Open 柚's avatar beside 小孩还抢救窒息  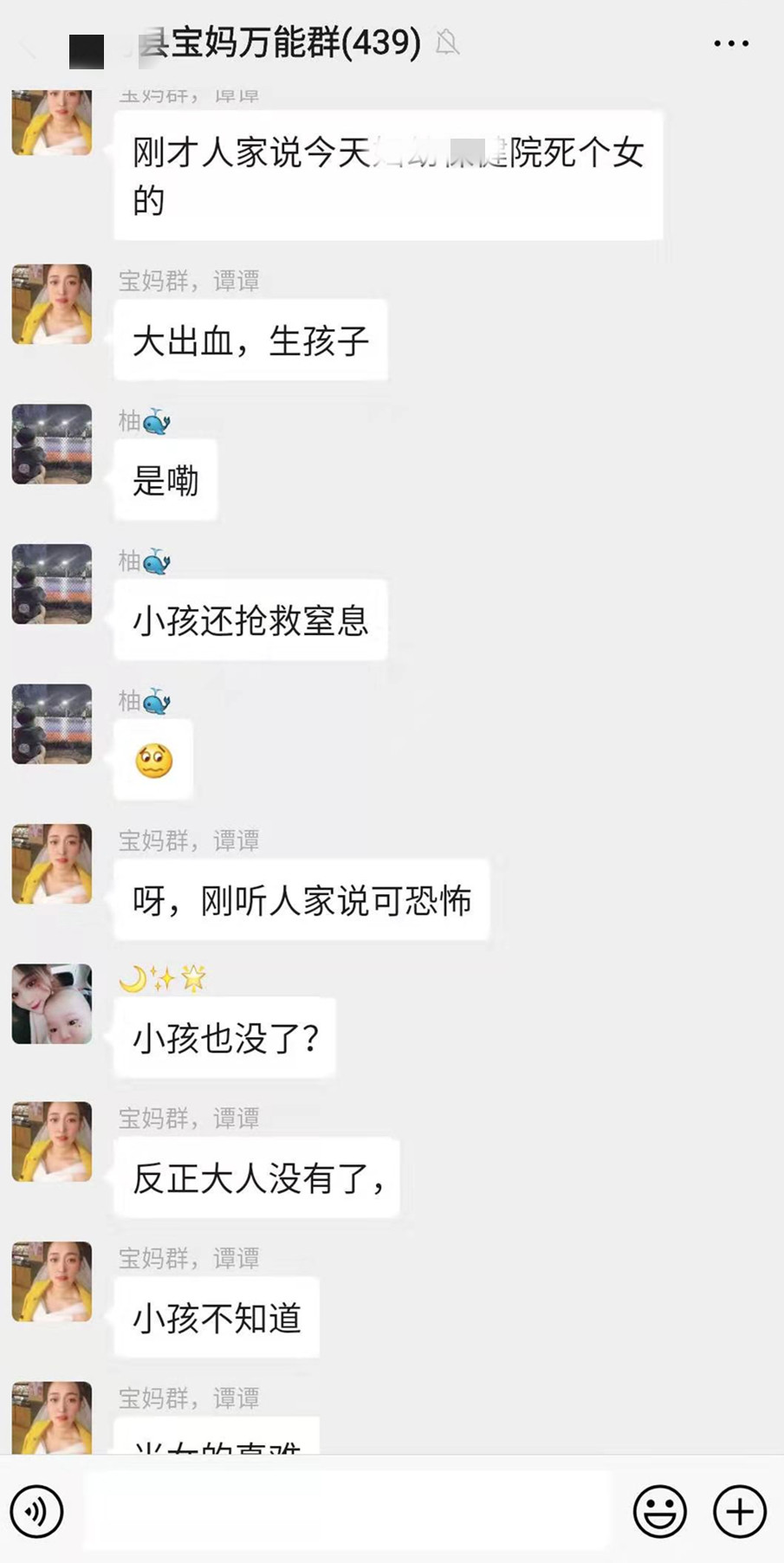click(x=52, y=584)
